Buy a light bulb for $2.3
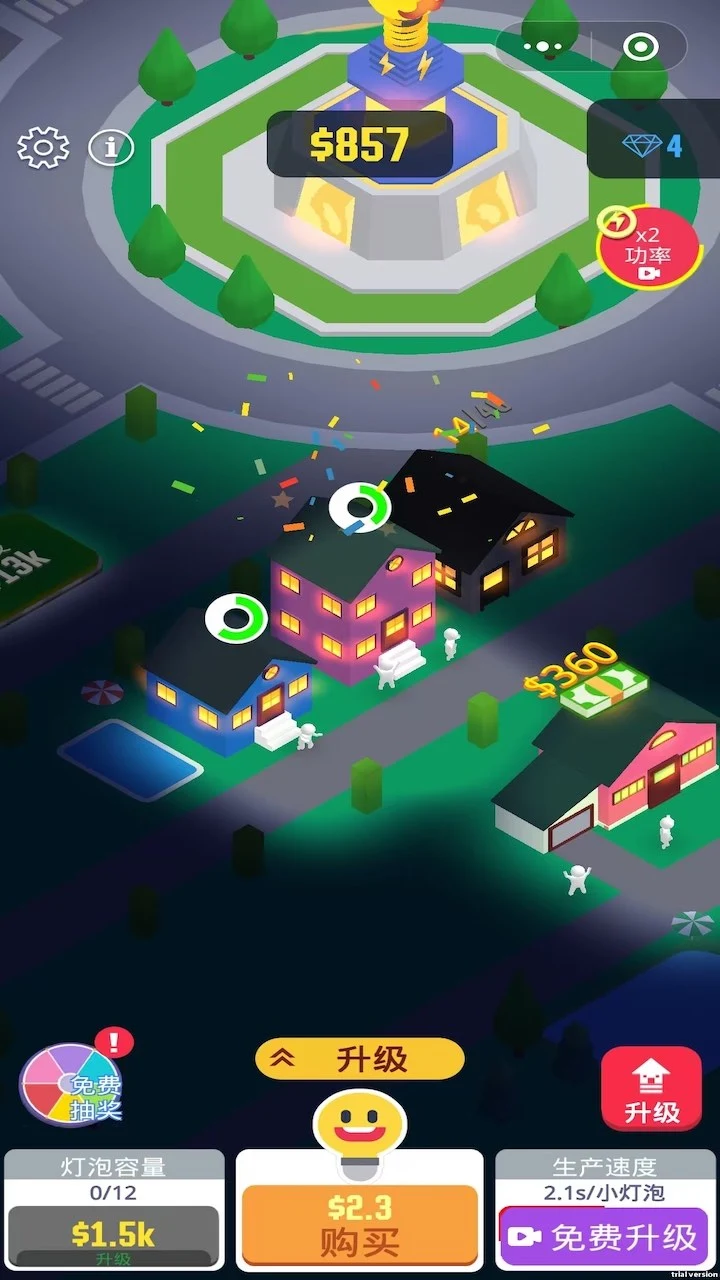 [x=360, y=1224]
